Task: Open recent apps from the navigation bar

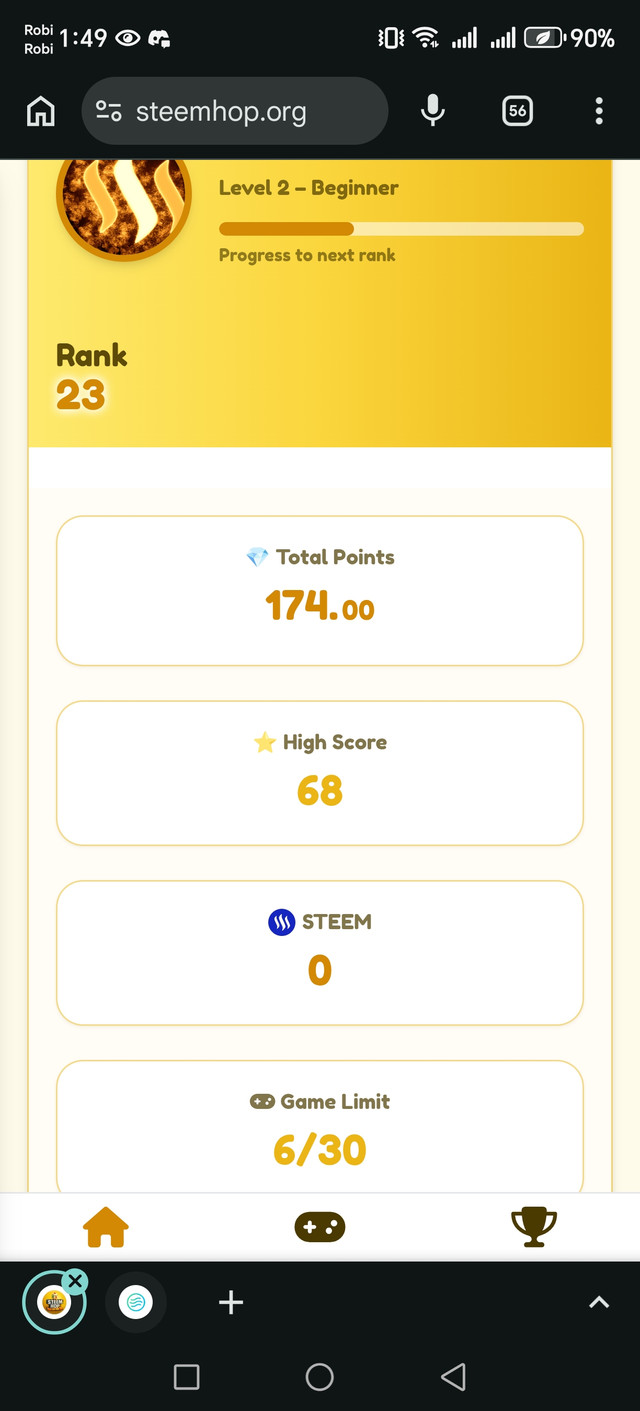Action: click(x=186, y=1377)
